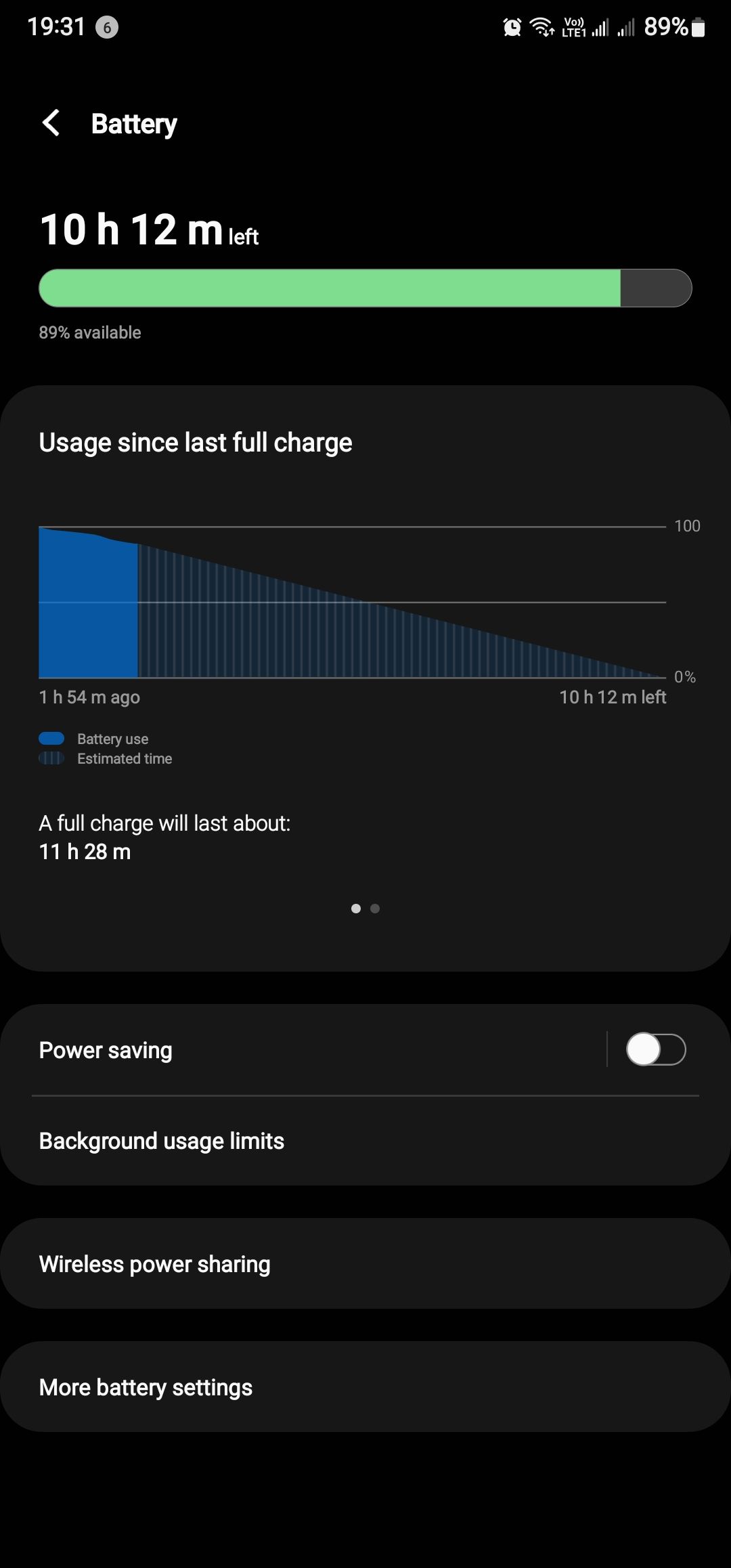Select the first page indicator dot
This screenshot has height=1568, width=731.
point(355,909)
